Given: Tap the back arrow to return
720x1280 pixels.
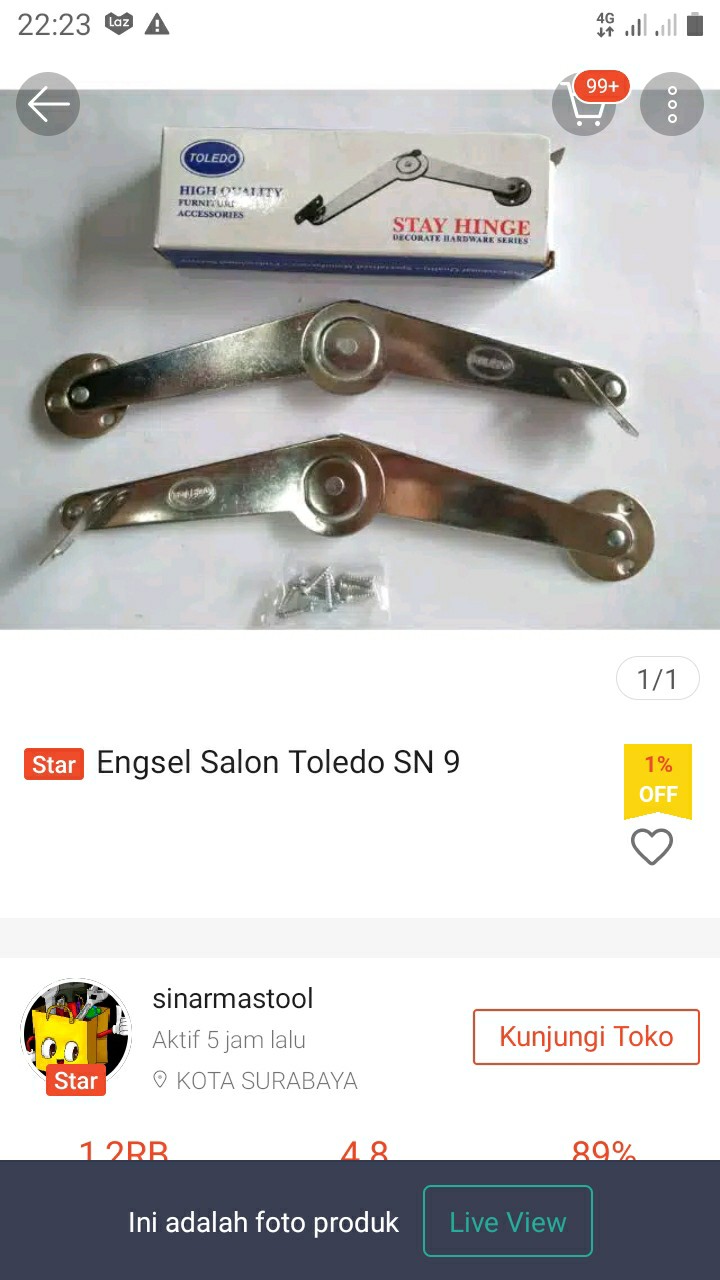Looking at the screenshot, I should (x=47, y=103).
